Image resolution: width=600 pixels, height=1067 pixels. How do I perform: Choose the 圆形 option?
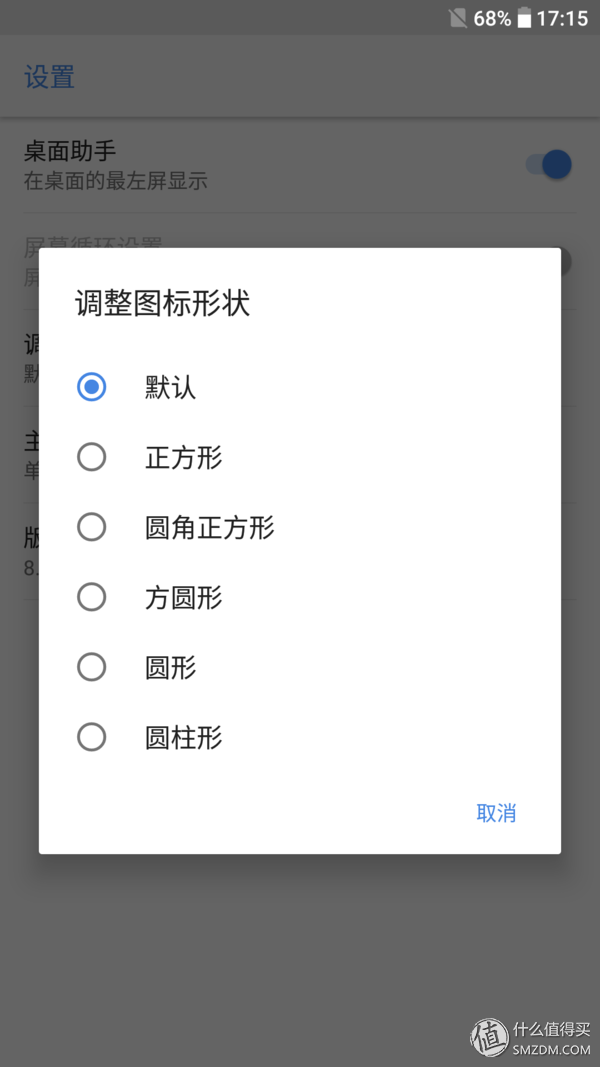[x=299, y=668]
